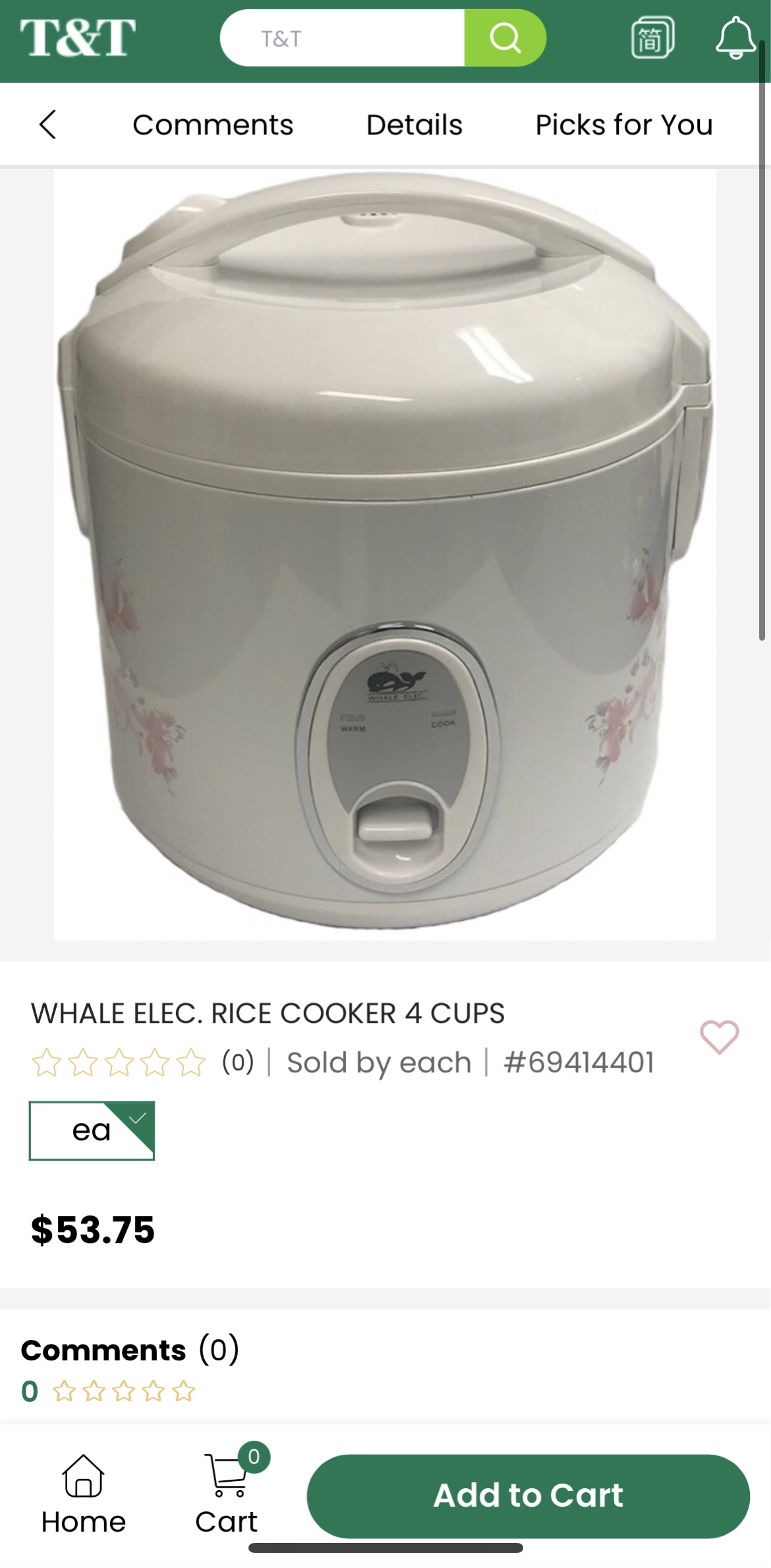Jump to the Comments tab
The image size is (771, 1568).
[213, 125]
